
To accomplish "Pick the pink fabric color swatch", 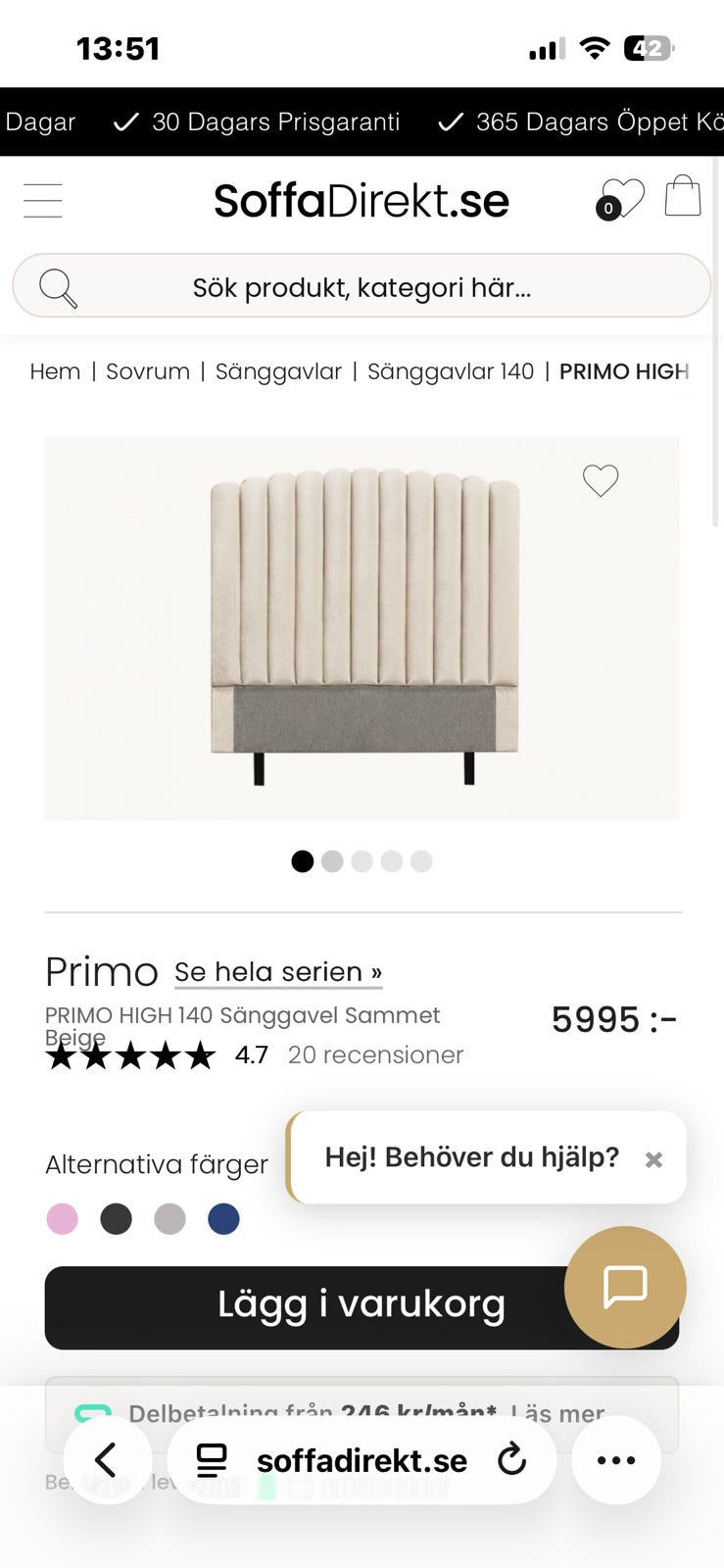I will point(62,1218).
